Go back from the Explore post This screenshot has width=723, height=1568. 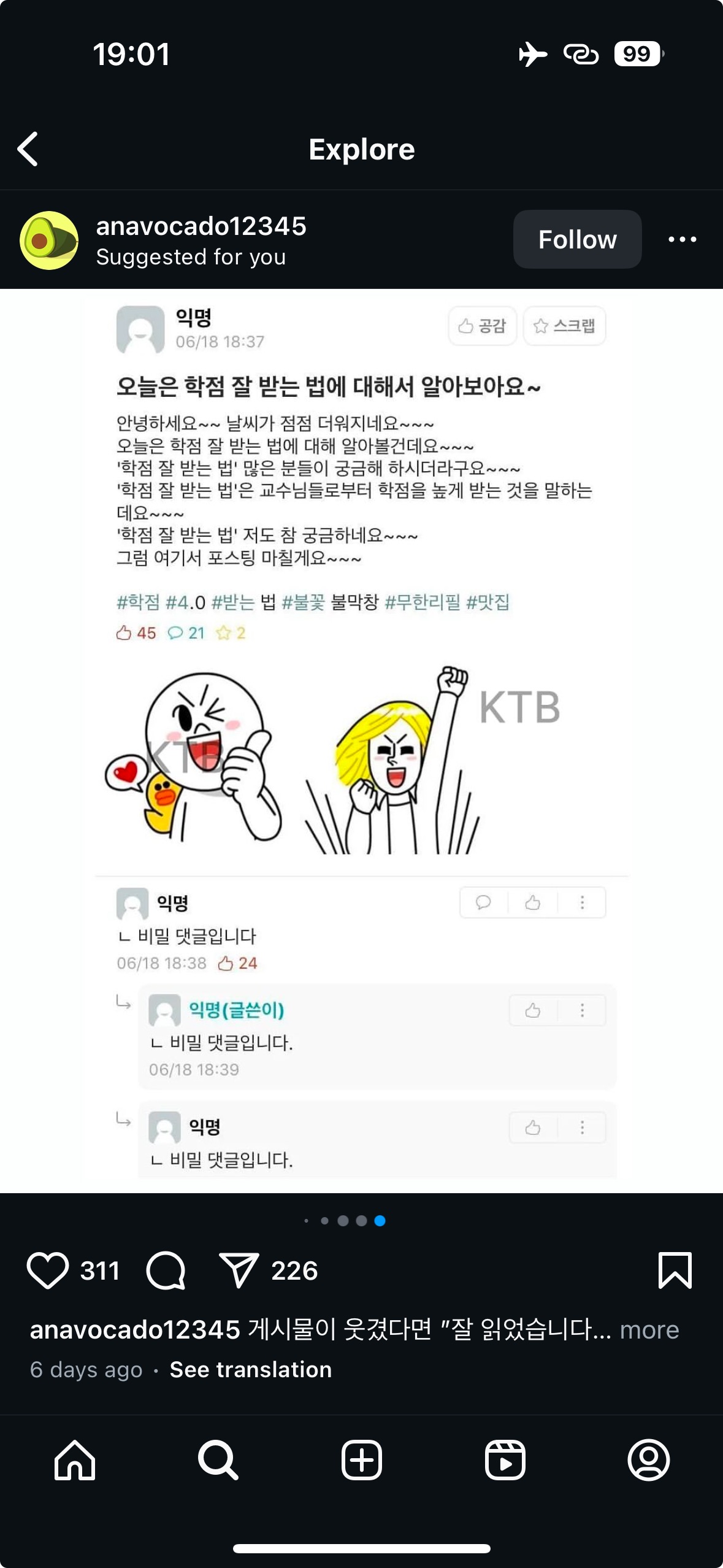click(28, 149)
